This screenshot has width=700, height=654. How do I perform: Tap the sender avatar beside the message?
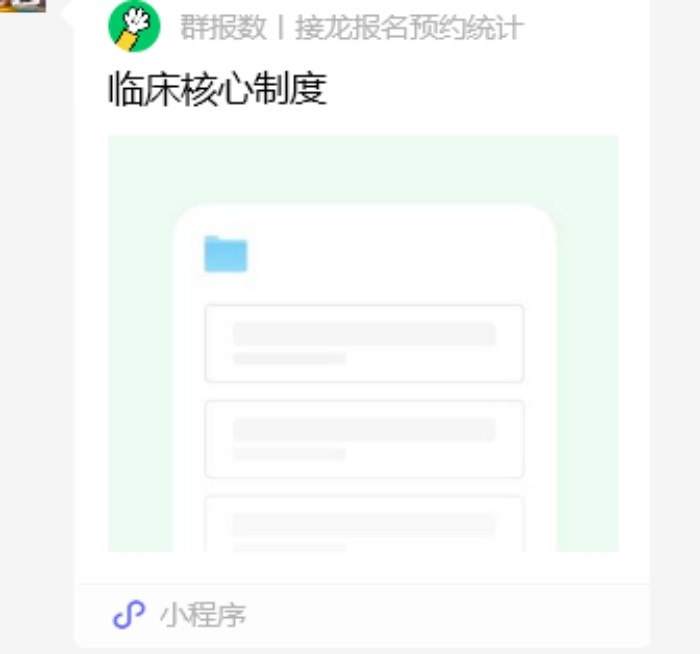tap(22, 4)
